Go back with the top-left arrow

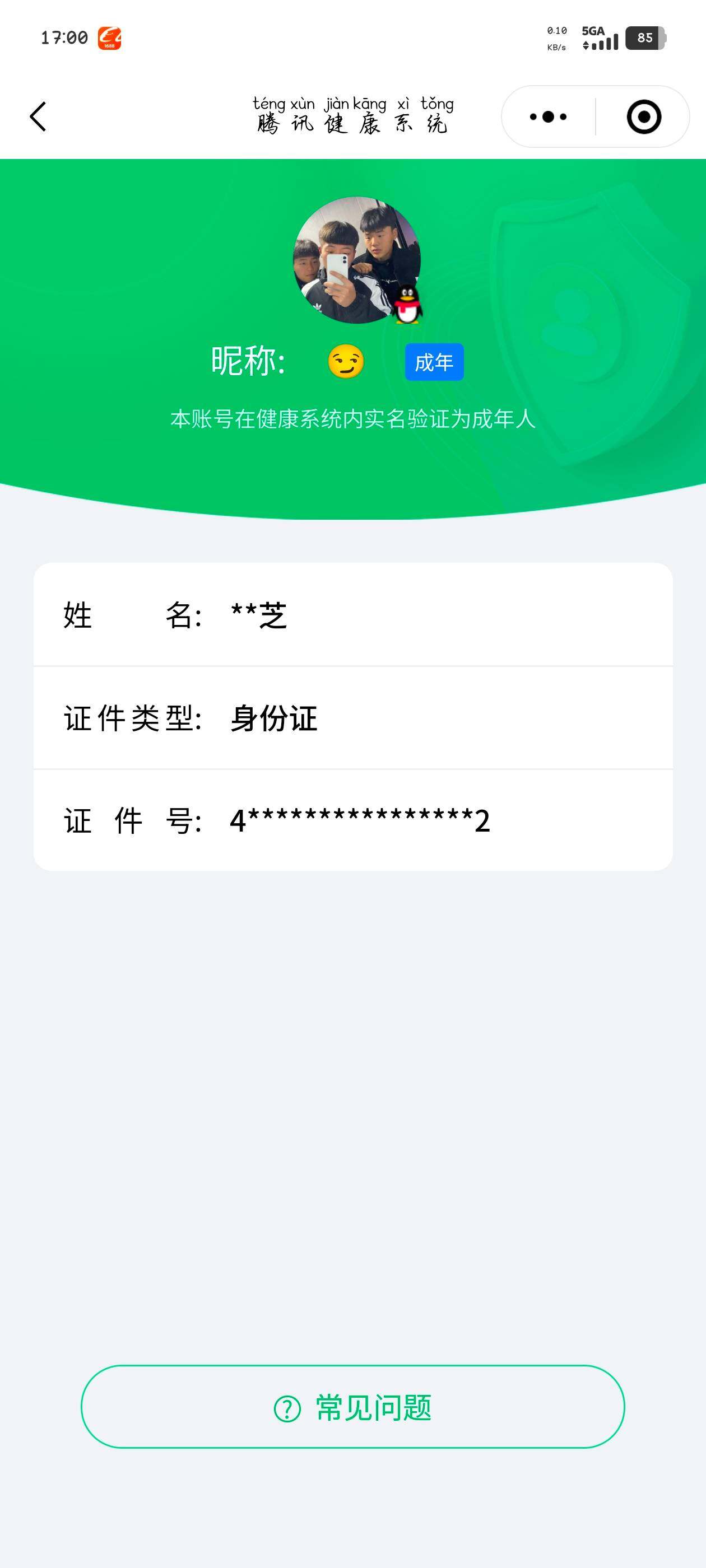click(x=38, y=116)
